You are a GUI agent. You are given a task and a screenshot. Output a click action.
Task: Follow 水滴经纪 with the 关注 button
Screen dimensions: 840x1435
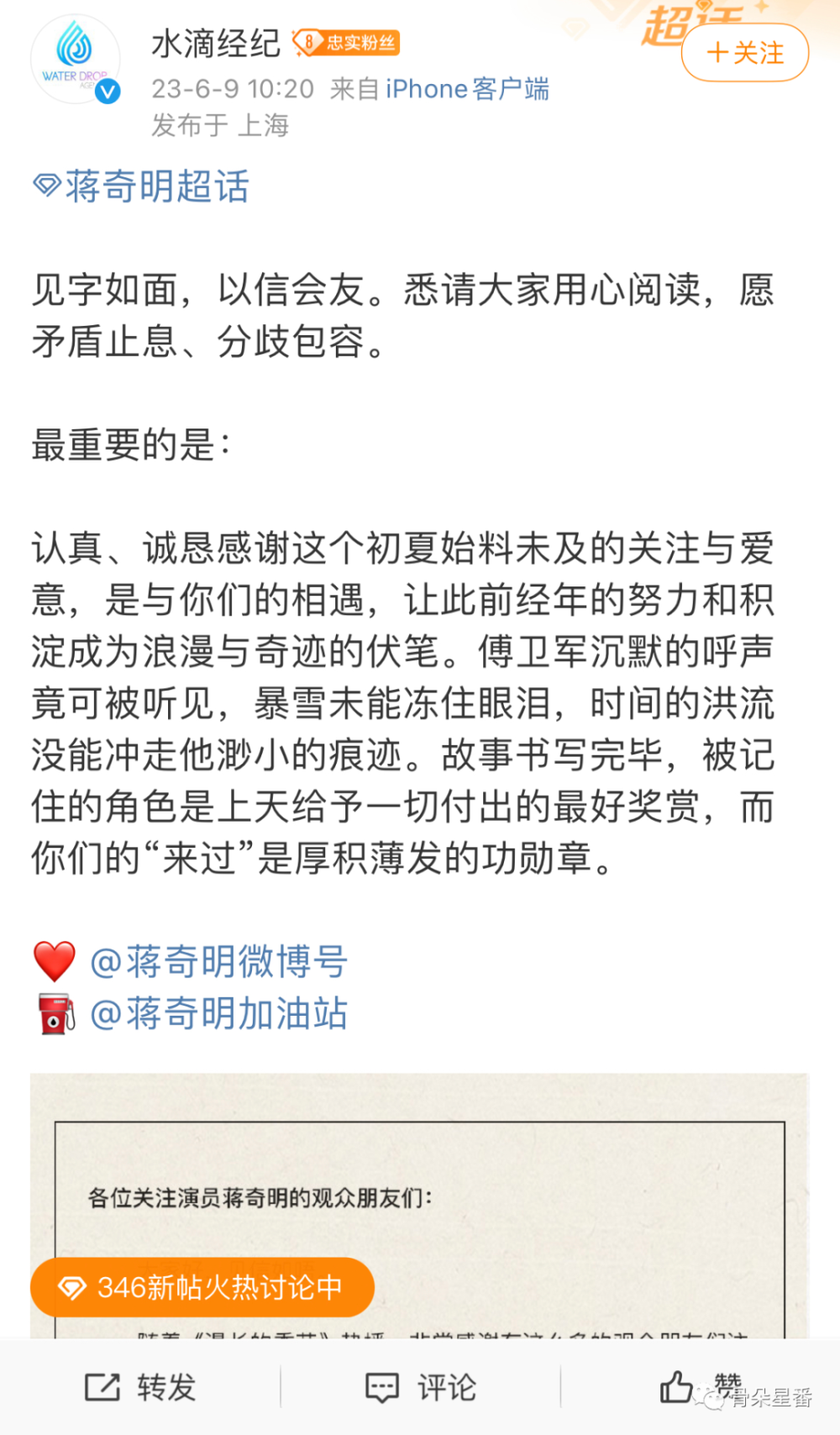[x=745, y=53]
